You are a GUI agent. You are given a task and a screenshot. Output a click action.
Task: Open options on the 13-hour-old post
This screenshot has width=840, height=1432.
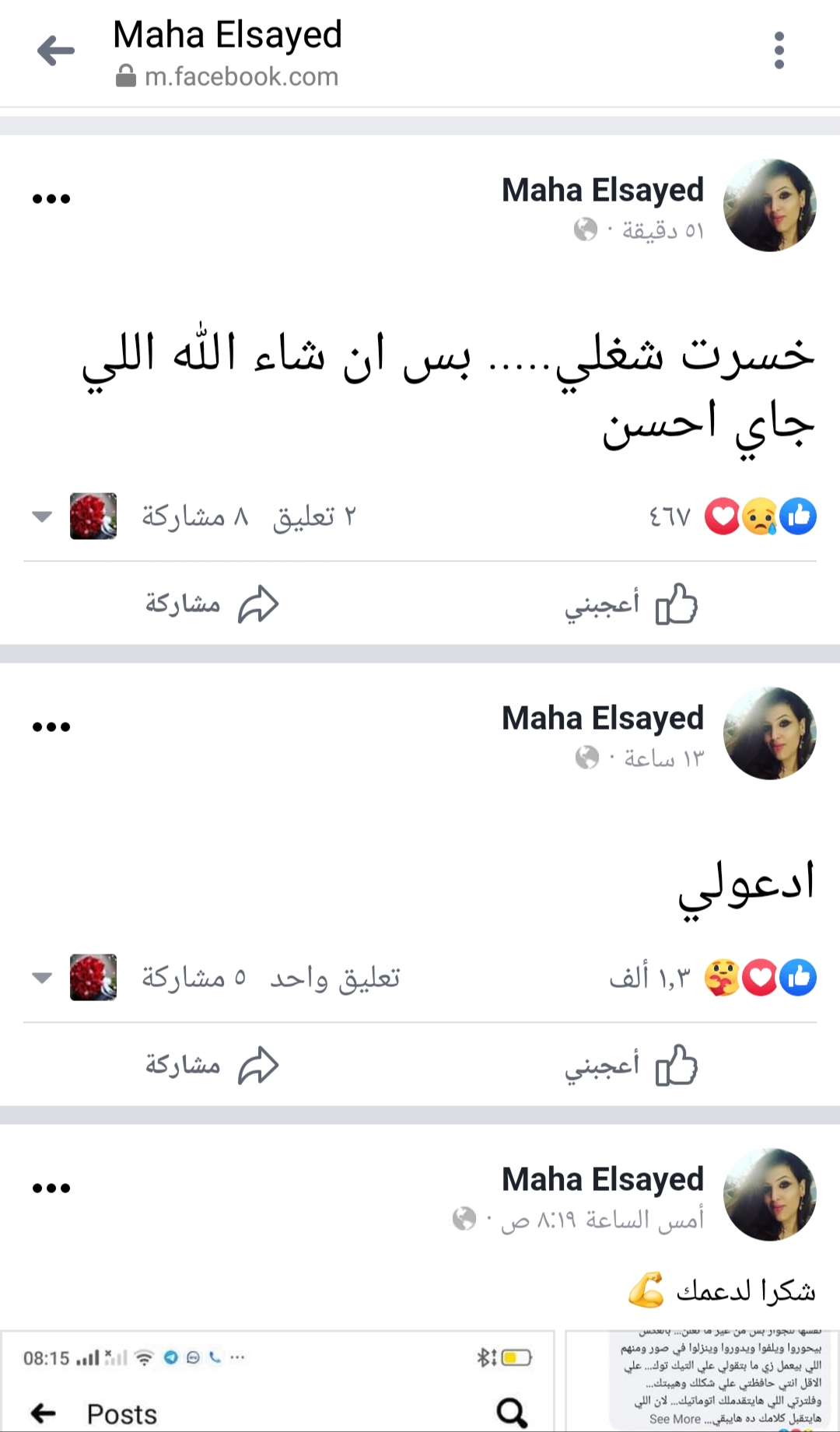51,727
